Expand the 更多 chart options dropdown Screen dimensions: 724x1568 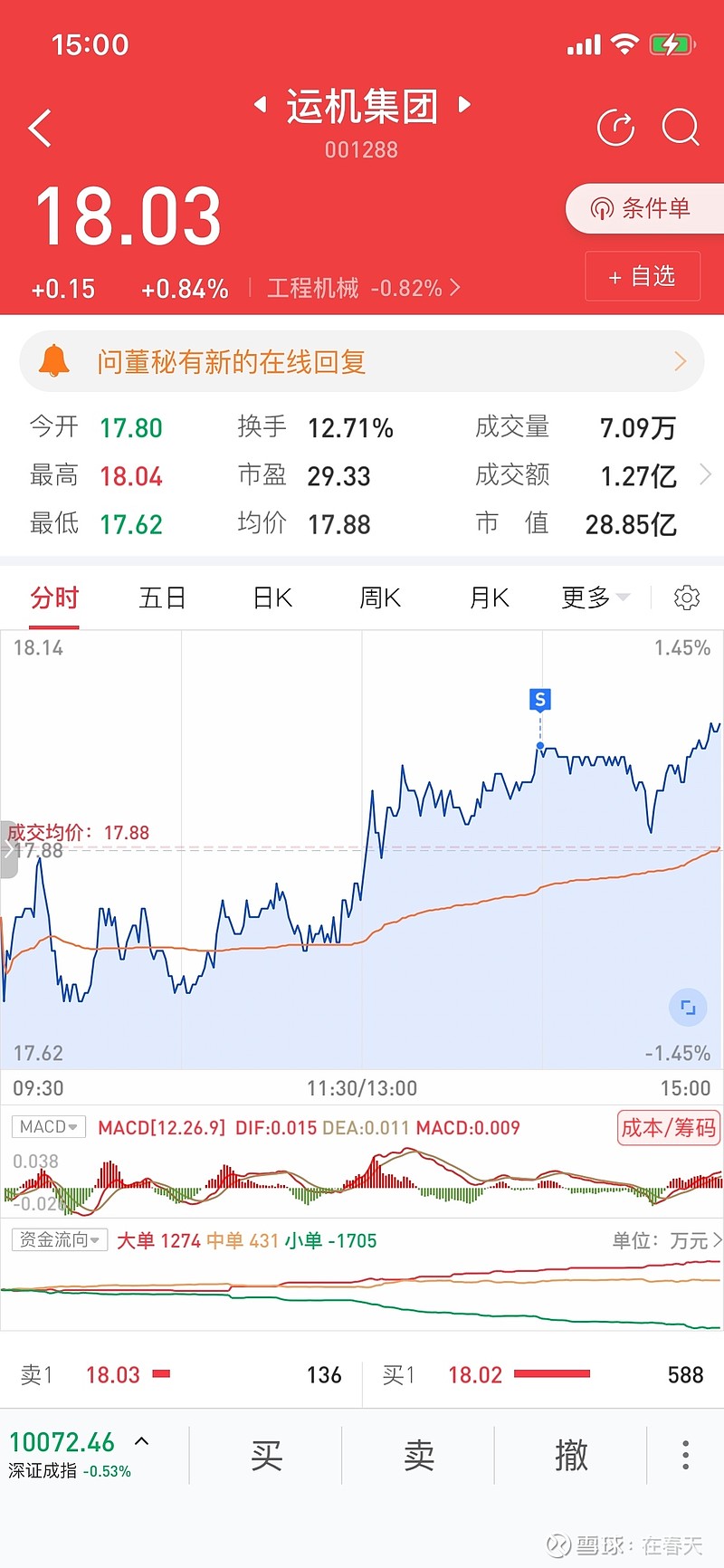click(x=595, y=598)
